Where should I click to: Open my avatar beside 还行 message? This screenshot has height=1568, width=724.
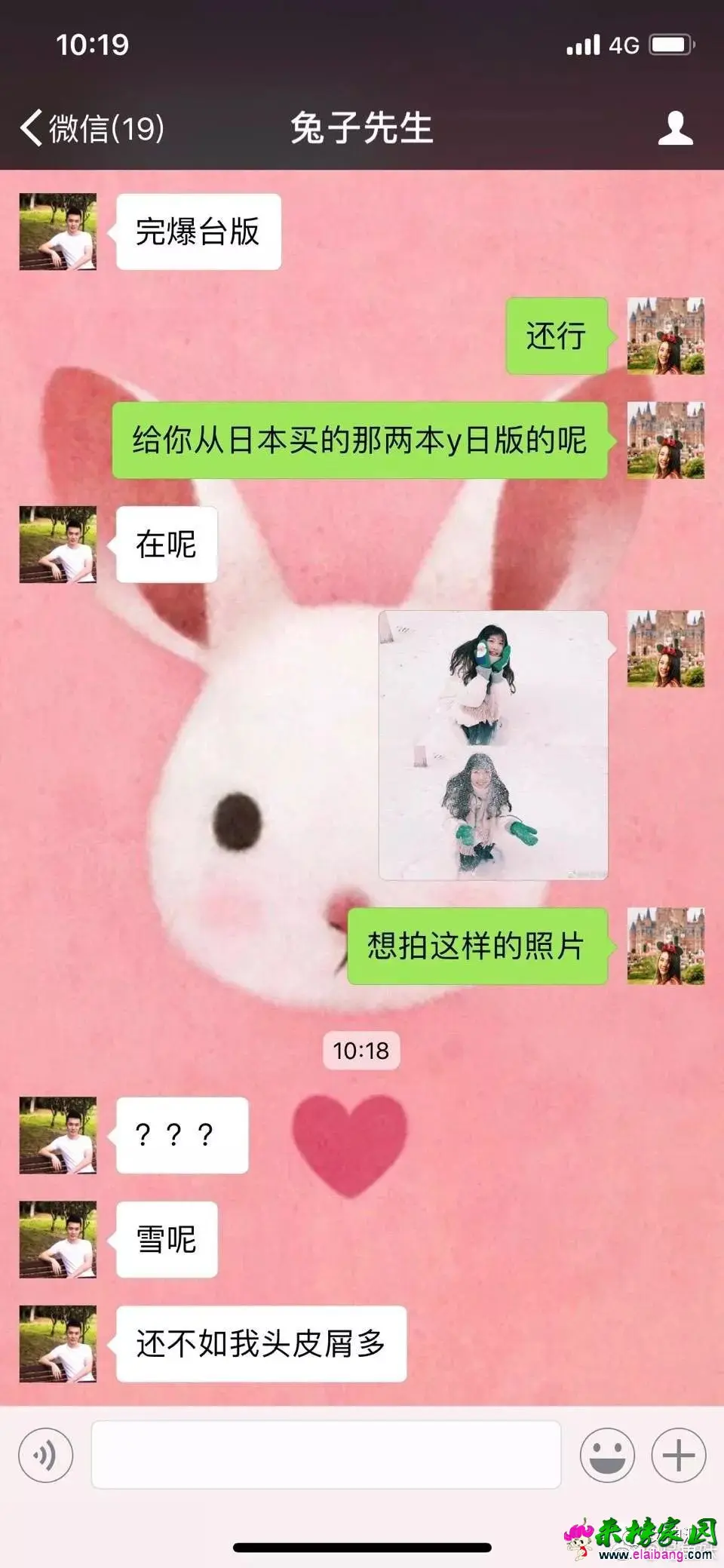pos(665,336)
